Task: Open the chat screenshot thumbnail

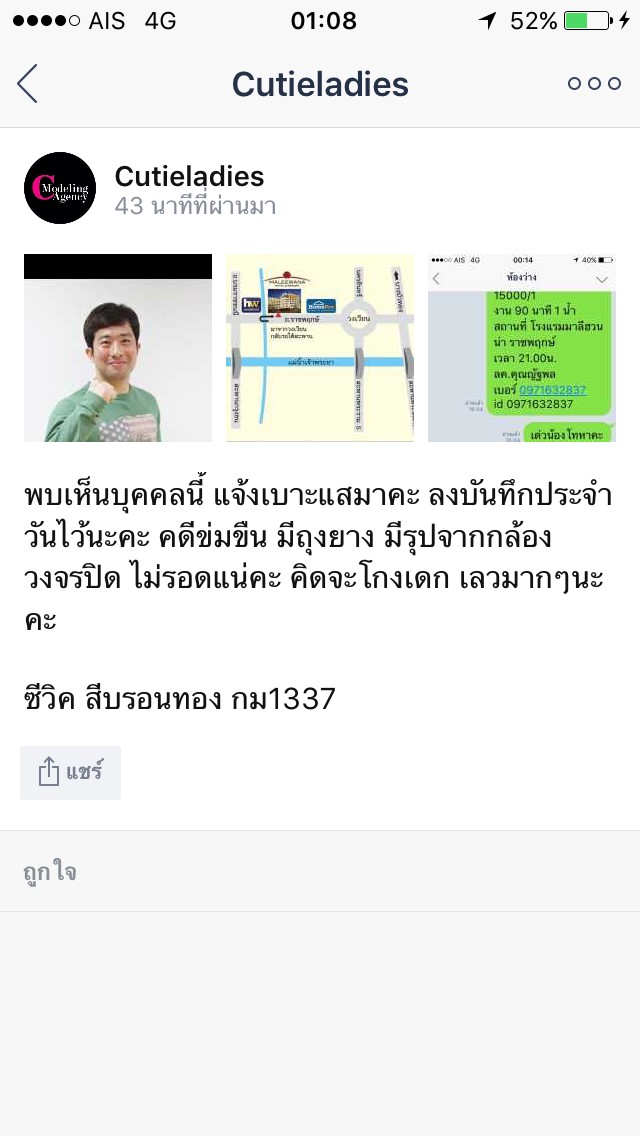Action: 522,348
